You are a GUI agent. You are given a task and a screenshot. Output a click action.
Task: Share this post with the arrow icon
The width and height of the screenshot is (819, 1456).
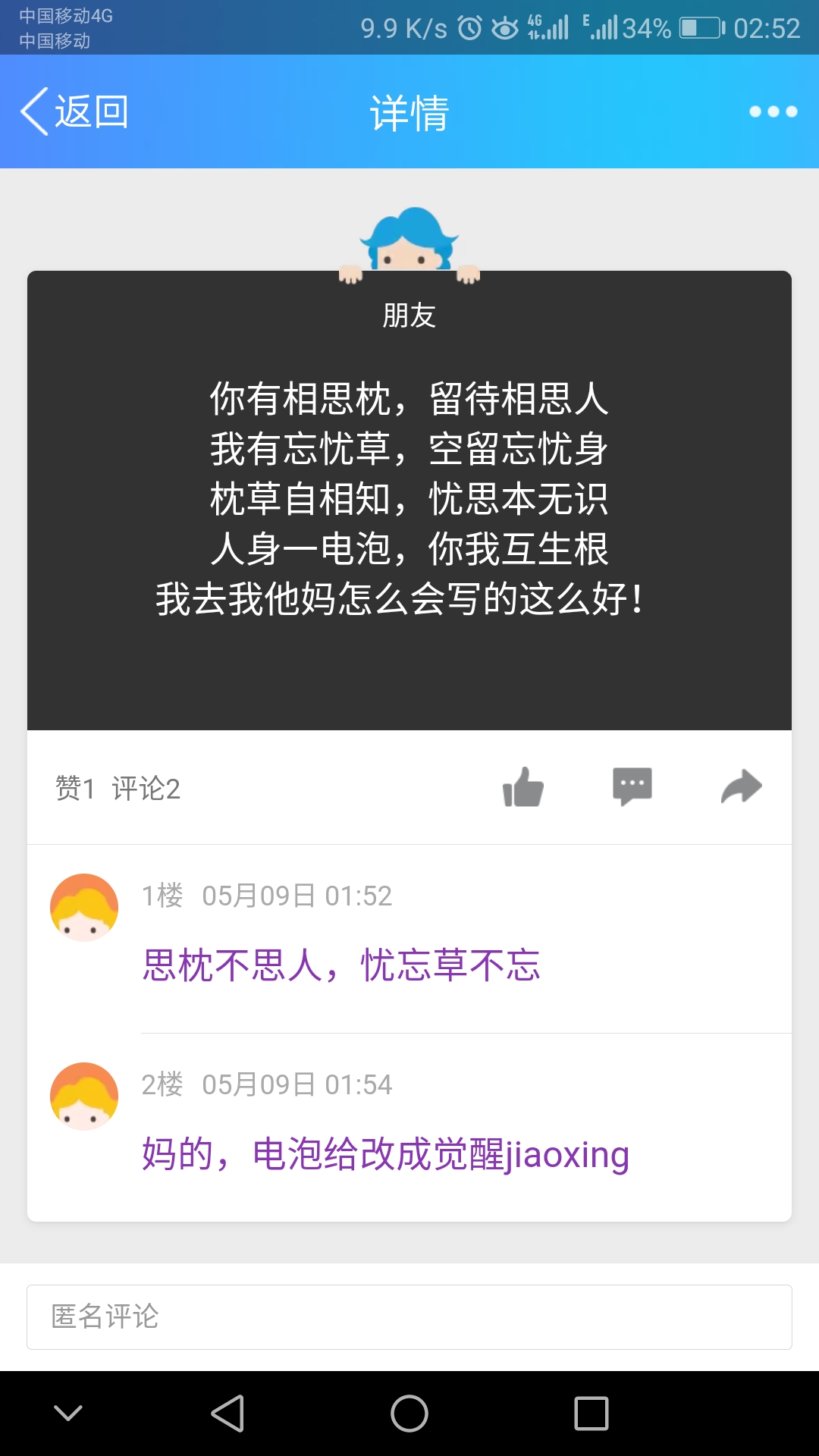click(741, 787)
